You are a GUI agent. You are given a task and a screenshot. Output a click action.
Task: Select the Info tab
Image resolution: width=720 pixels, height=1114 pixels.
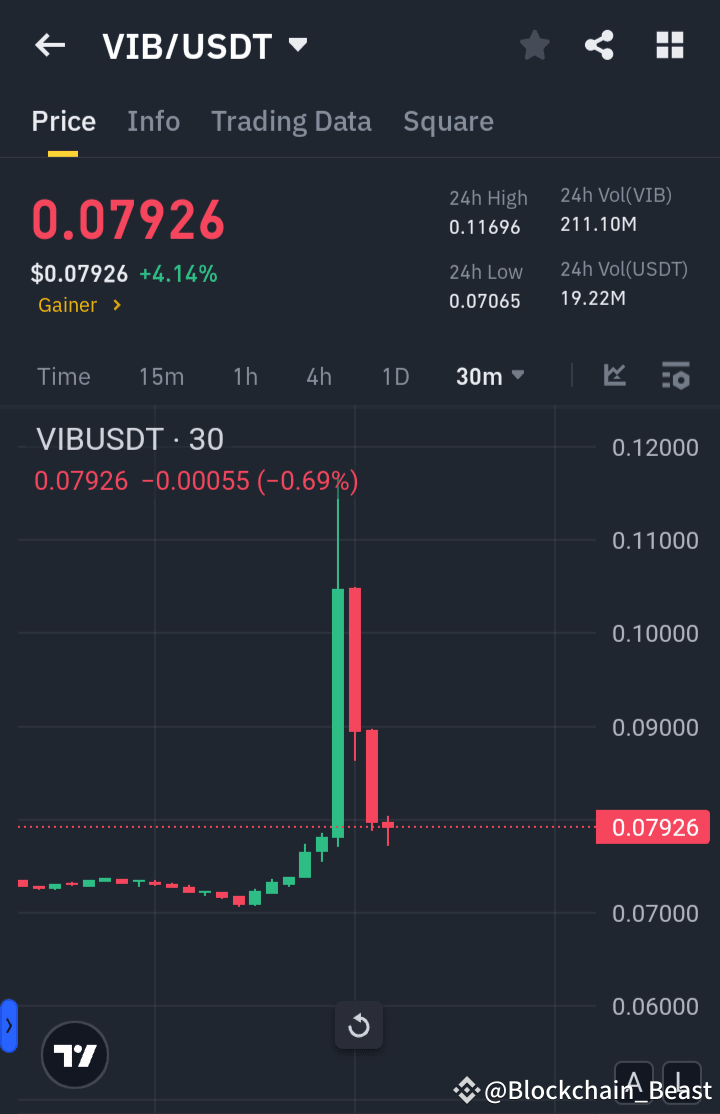tap(153, 120)
